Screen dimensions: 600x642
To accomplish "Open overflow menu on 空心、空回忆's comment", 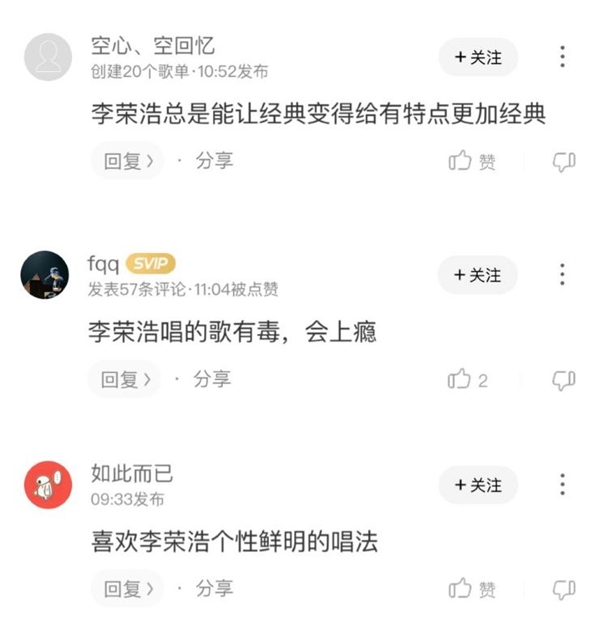I will 563,57.
